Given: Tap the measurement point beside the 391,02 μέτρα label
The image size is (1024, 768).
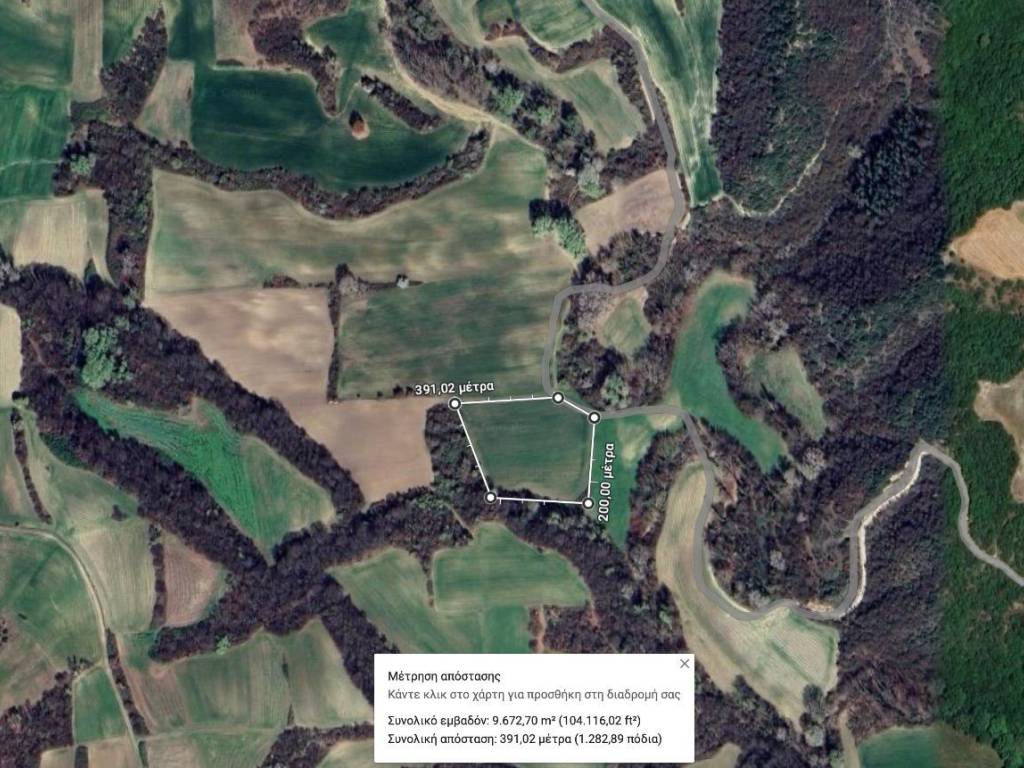Looking at the screenshot, I should coord(455,403).
